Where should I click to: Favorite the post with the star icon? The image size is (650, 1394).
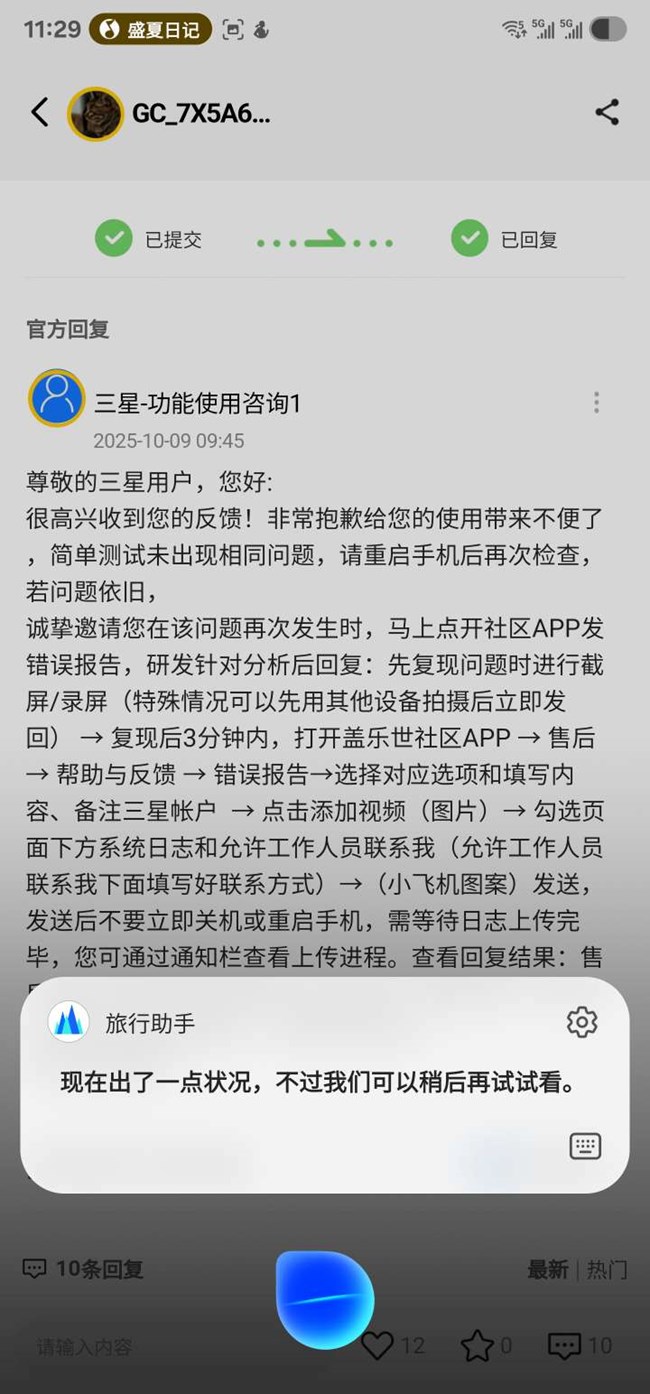pos(476,1345)
